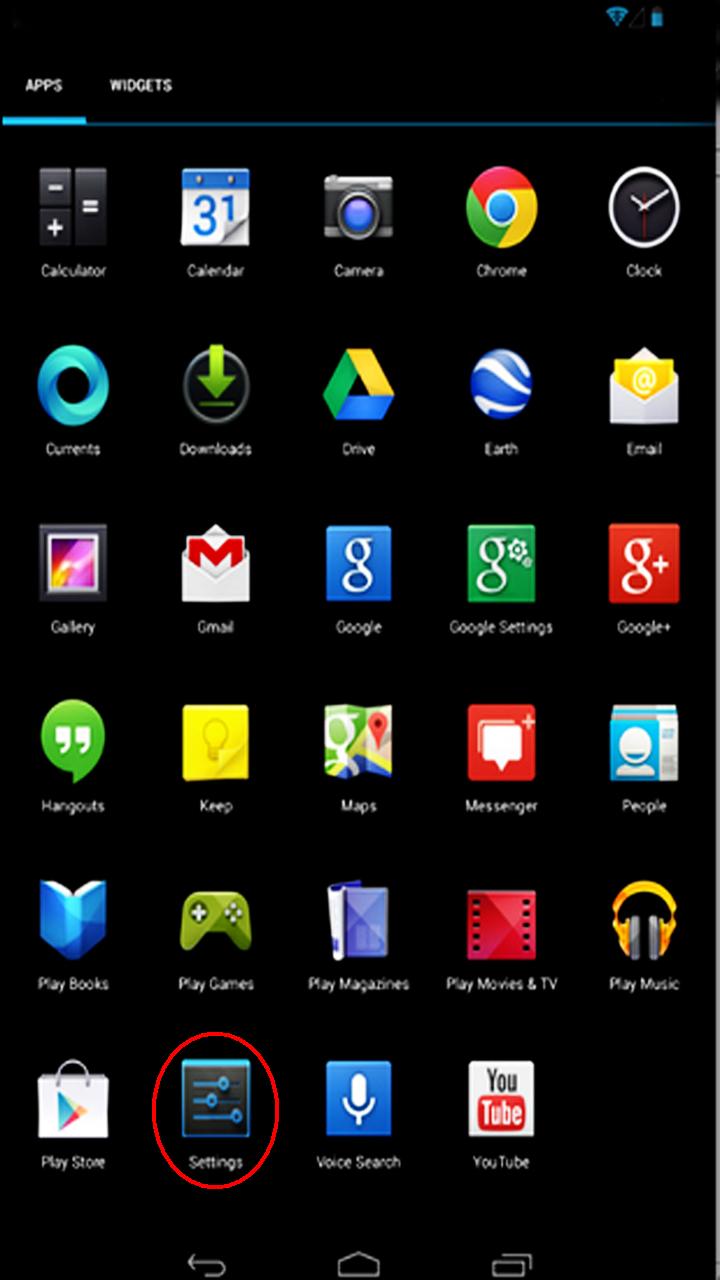Open the Downloads app
This screenshot has height=1280, width=720.
[x=215, y=386]
